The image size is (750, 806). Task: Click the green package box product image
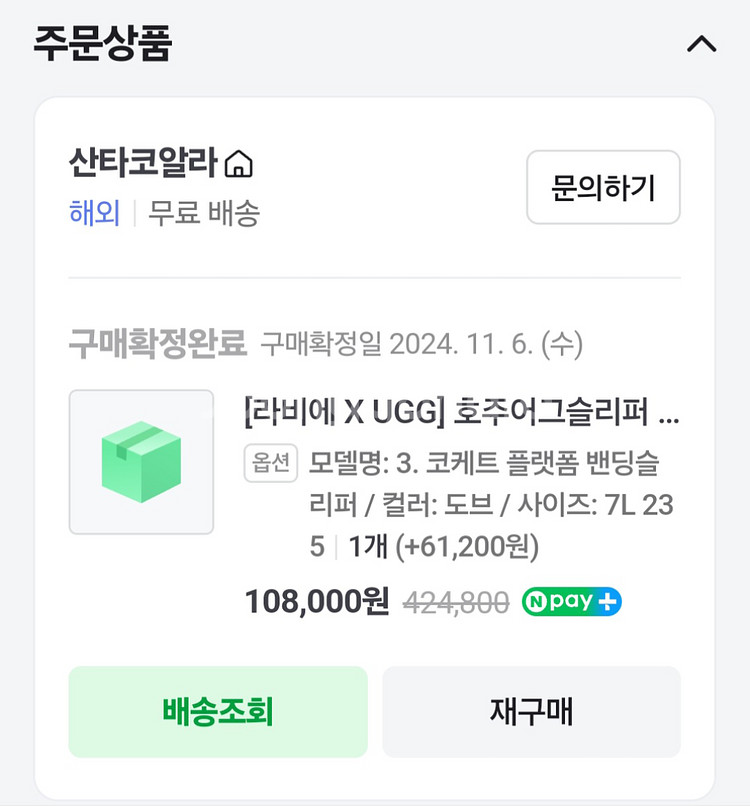141,464
